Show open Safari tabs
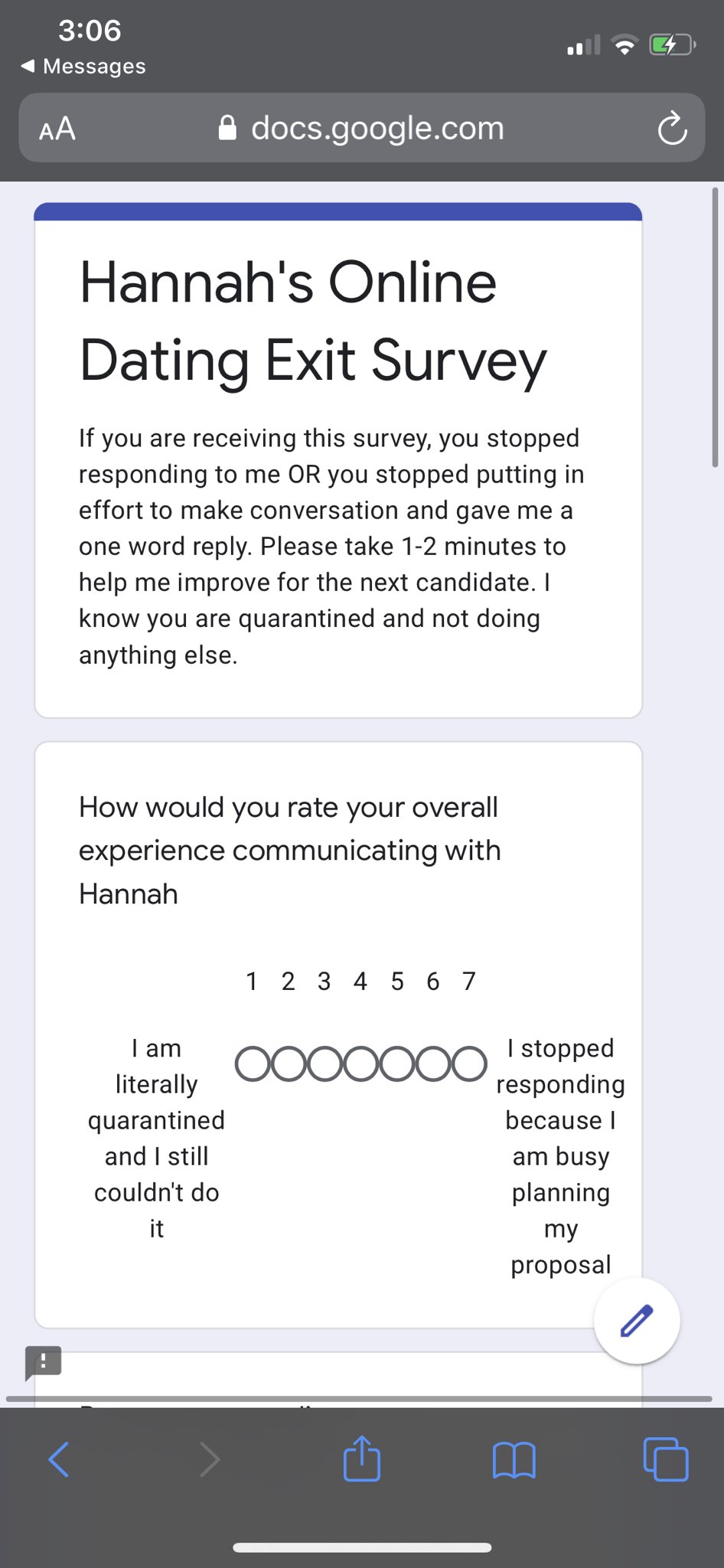Viewport: 724px width, 1568px height. click(666, 1459)
